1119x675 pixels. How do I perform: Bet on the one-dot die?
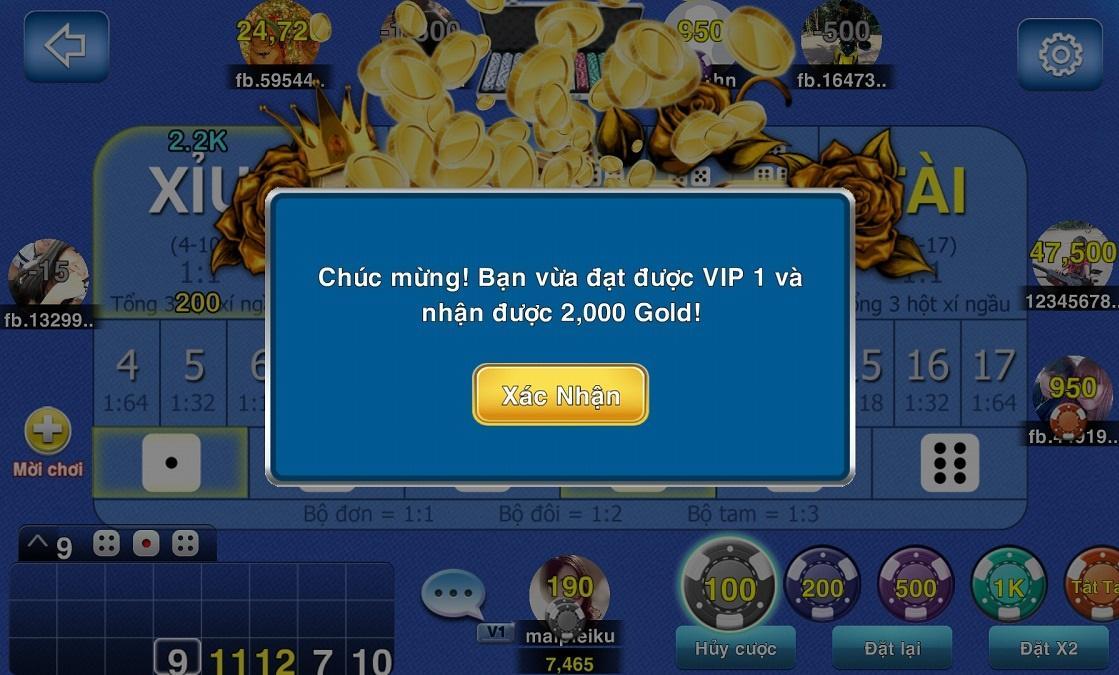171,463
